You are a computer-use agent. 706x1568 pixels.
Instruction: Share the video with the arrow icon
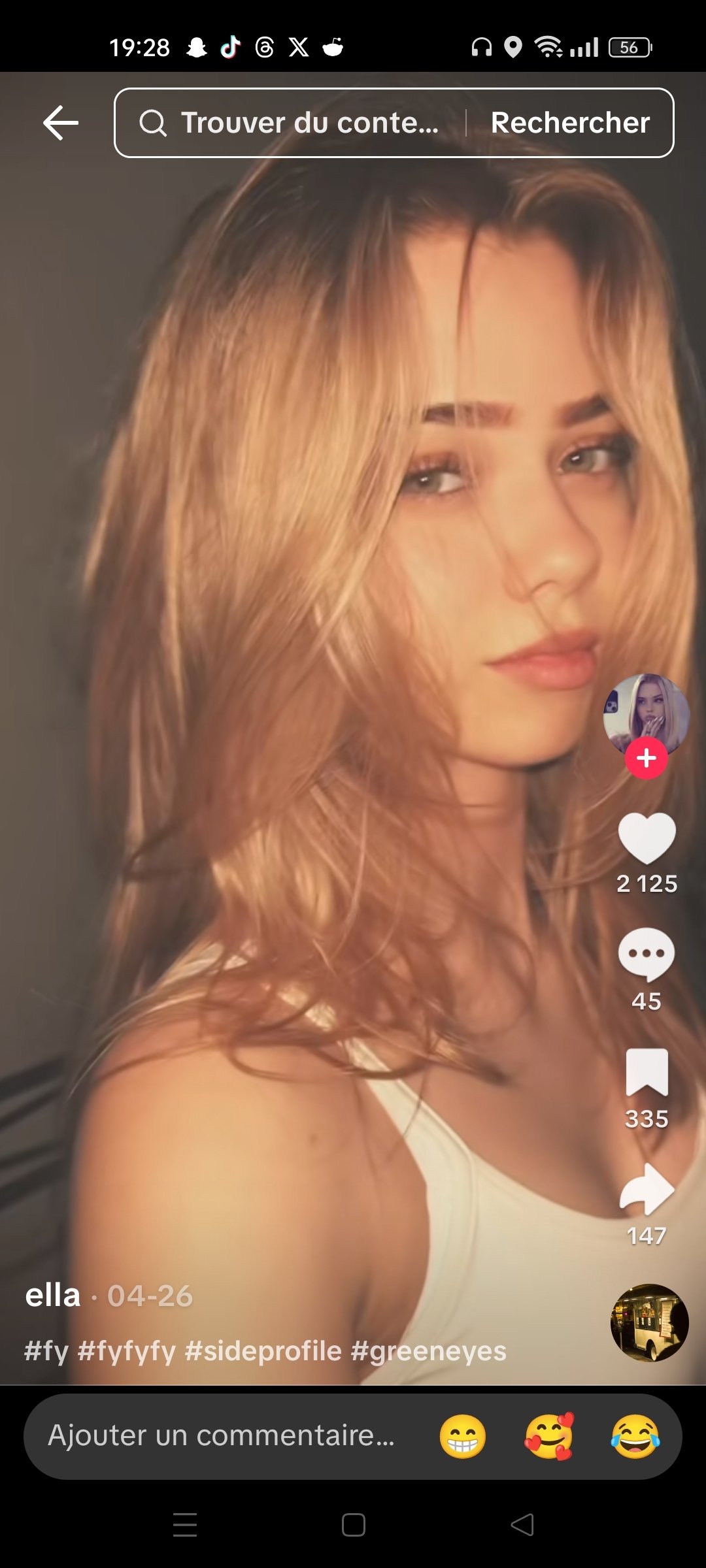pos(646,1189)
